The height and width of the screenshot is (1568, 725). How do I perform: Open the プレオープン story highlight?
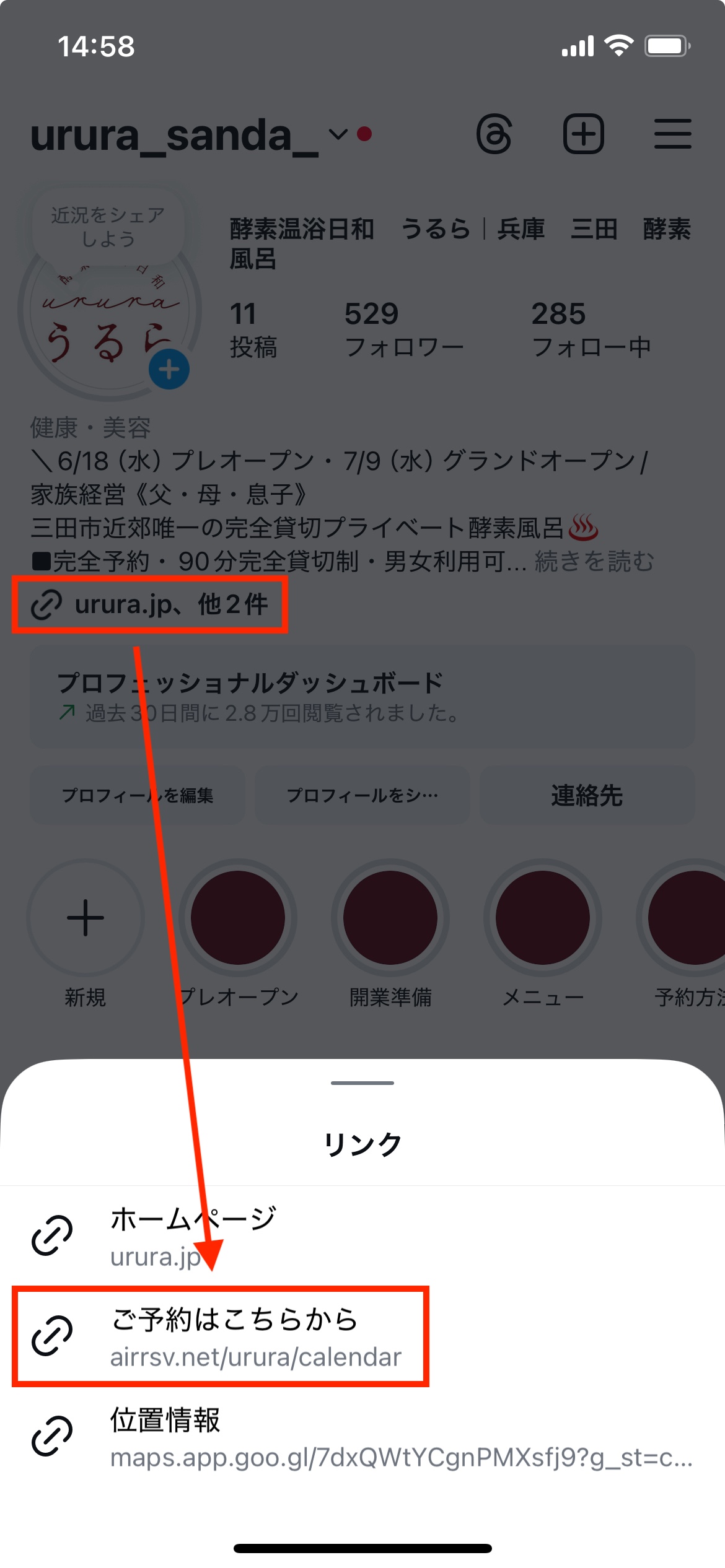[238, 918]
